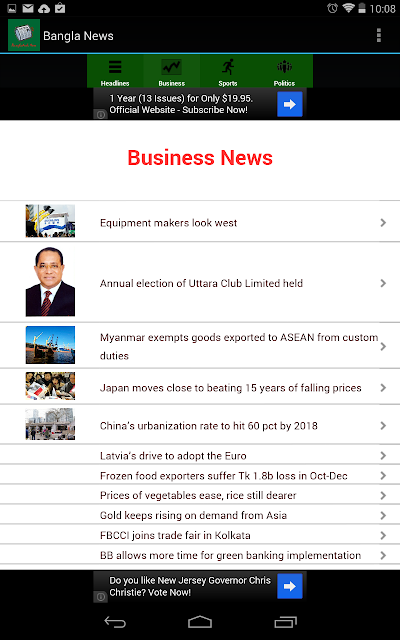Open the overflow menu

click(379, 36)
